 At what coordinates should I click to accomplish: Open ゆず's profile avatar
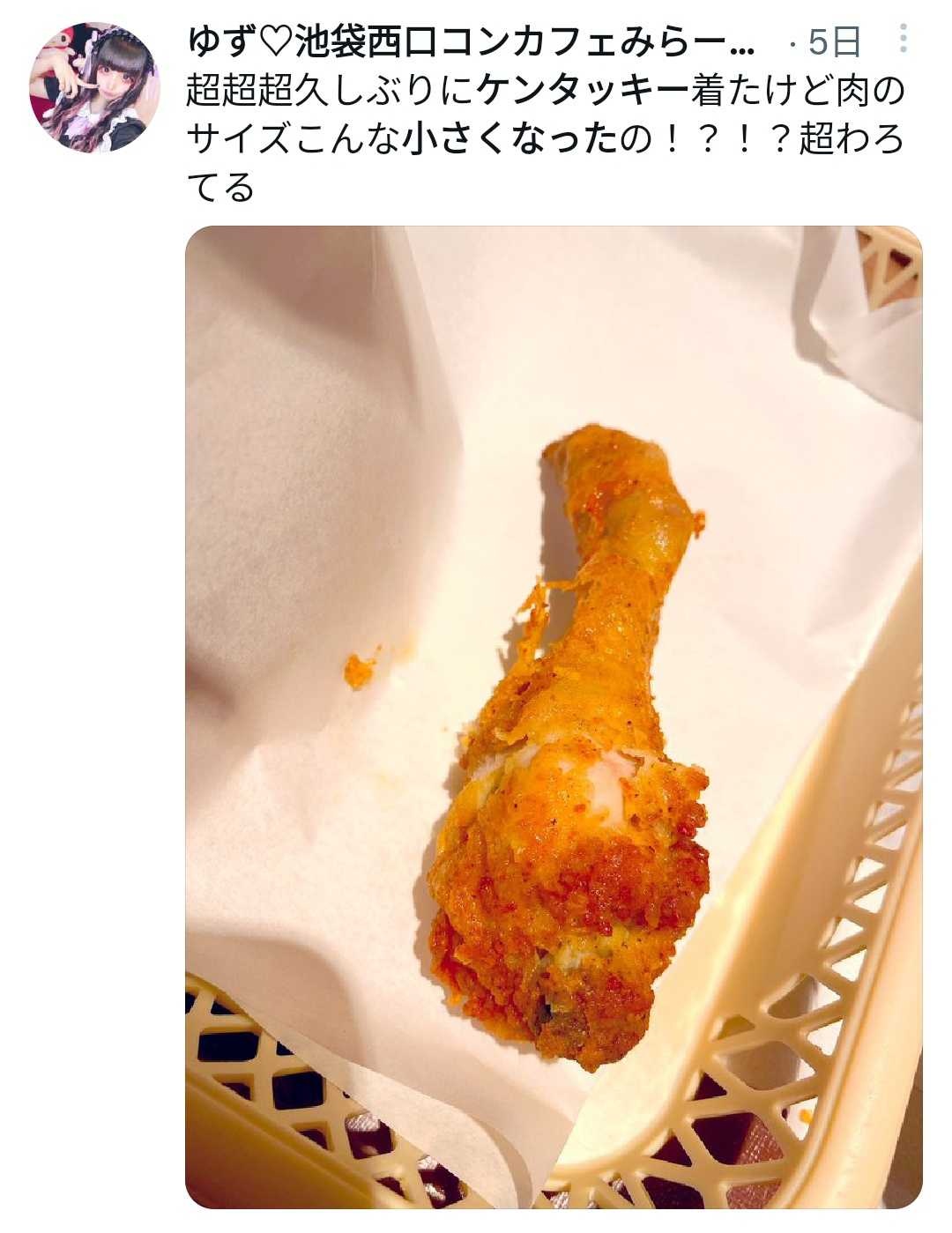pyautogui.click(x=94, y=88)
